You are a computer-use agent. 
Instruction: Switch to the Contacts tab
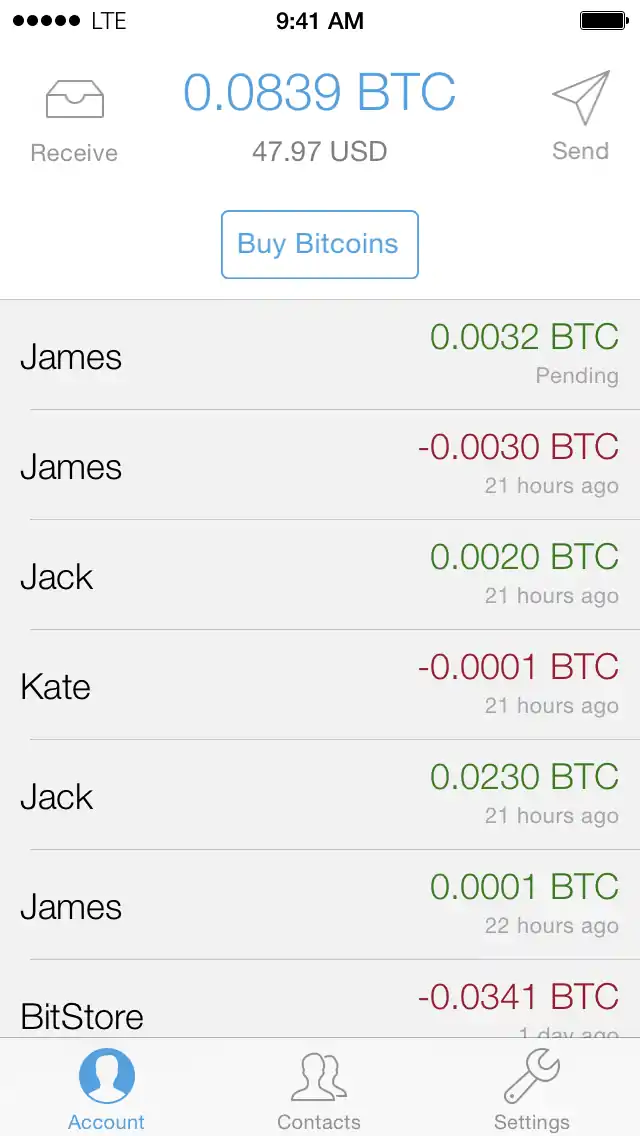pos(319,1090)
